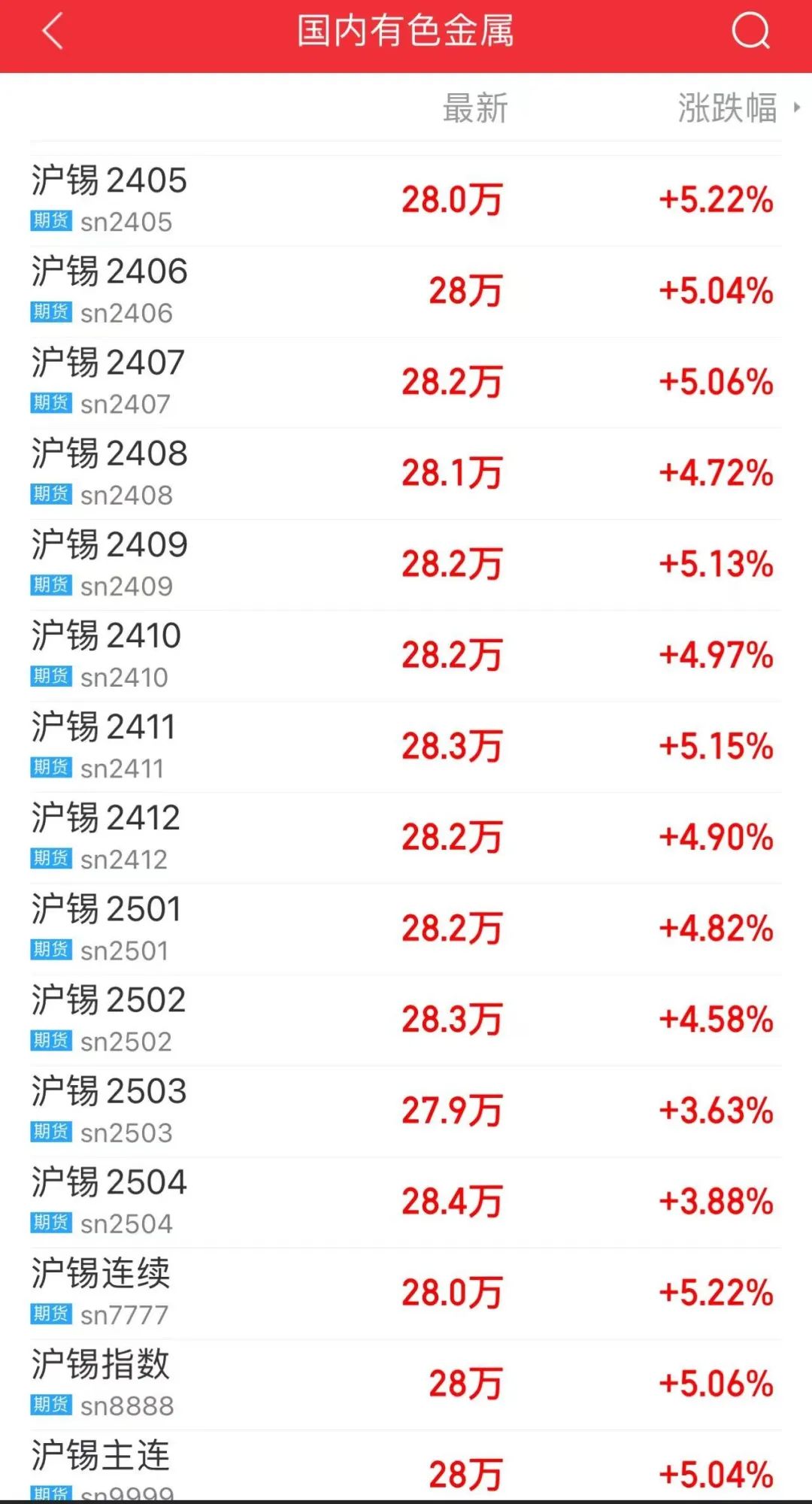Click the 28.4万 price of 沪锡2504
Image resolution: width=812 pixels, height=1504 pixels.
[x=450, y=1200]
